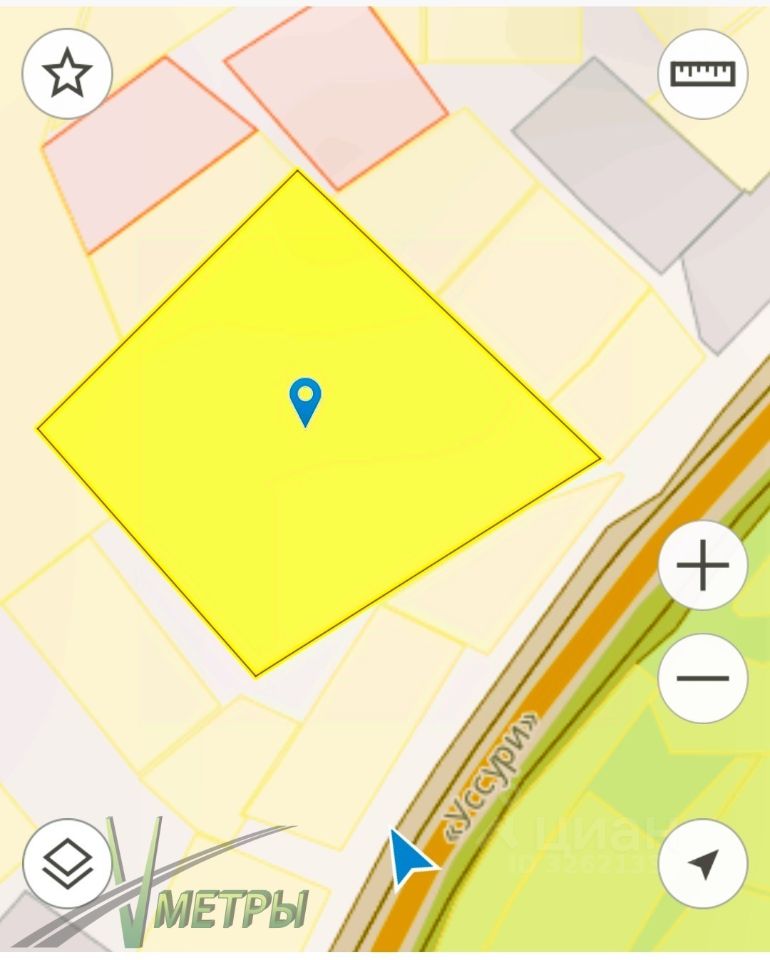Tap the blue pin on the yellow plot

(305, 401)
